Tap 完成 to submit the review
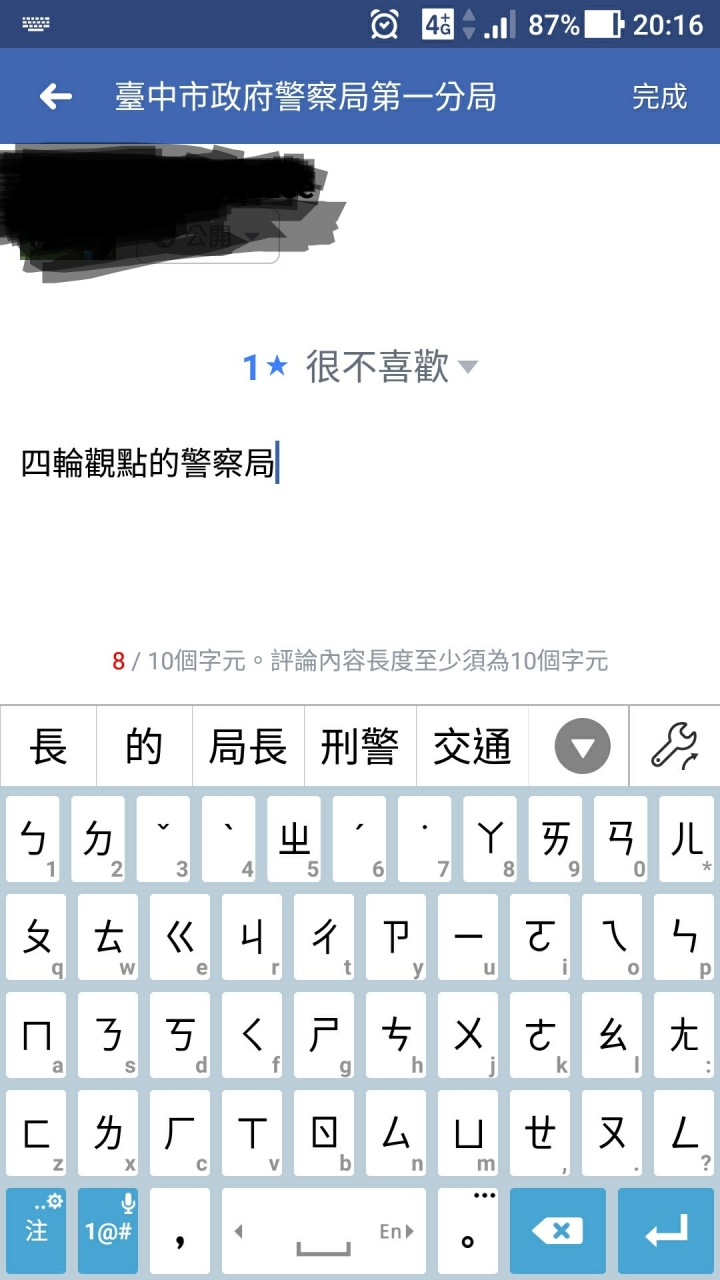 (x=659, y=97)
